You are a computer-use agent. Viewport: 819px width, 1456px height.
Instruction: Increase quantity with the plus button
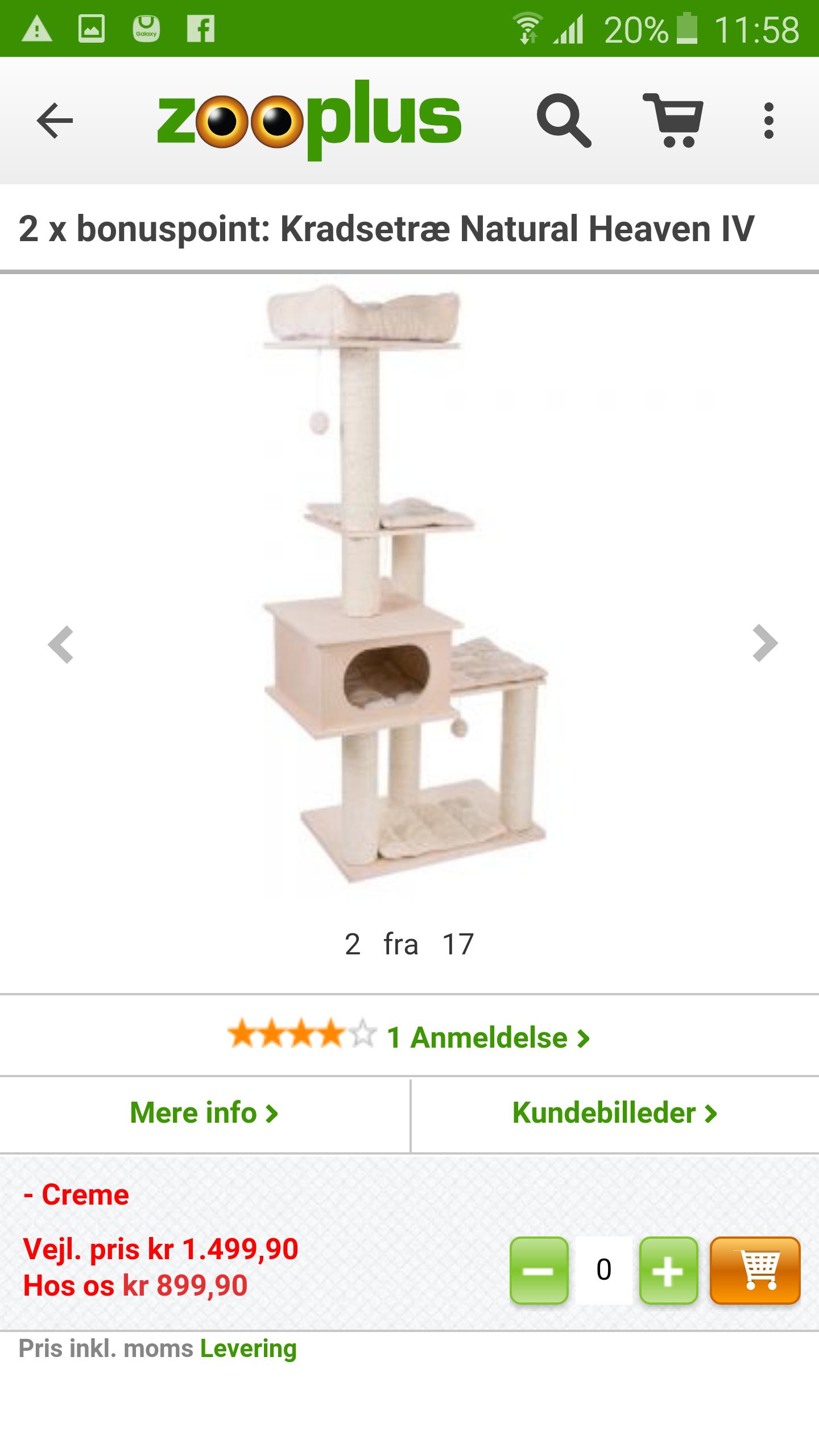668,1270
